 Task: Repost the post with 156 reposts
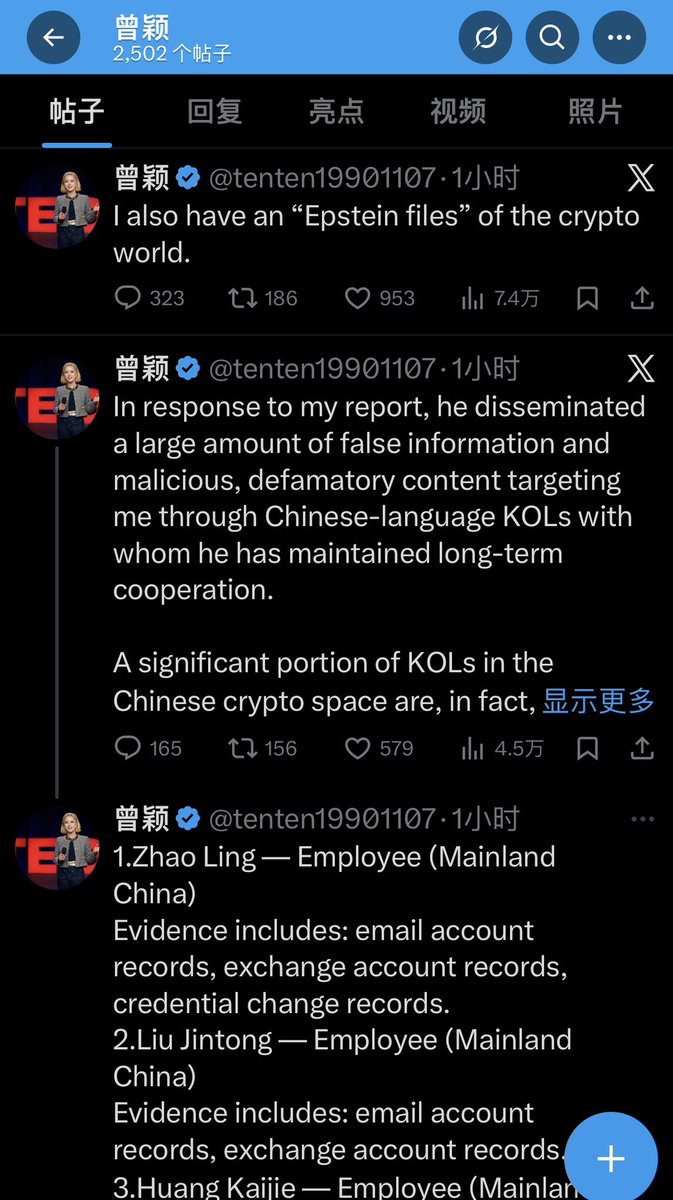243,748
